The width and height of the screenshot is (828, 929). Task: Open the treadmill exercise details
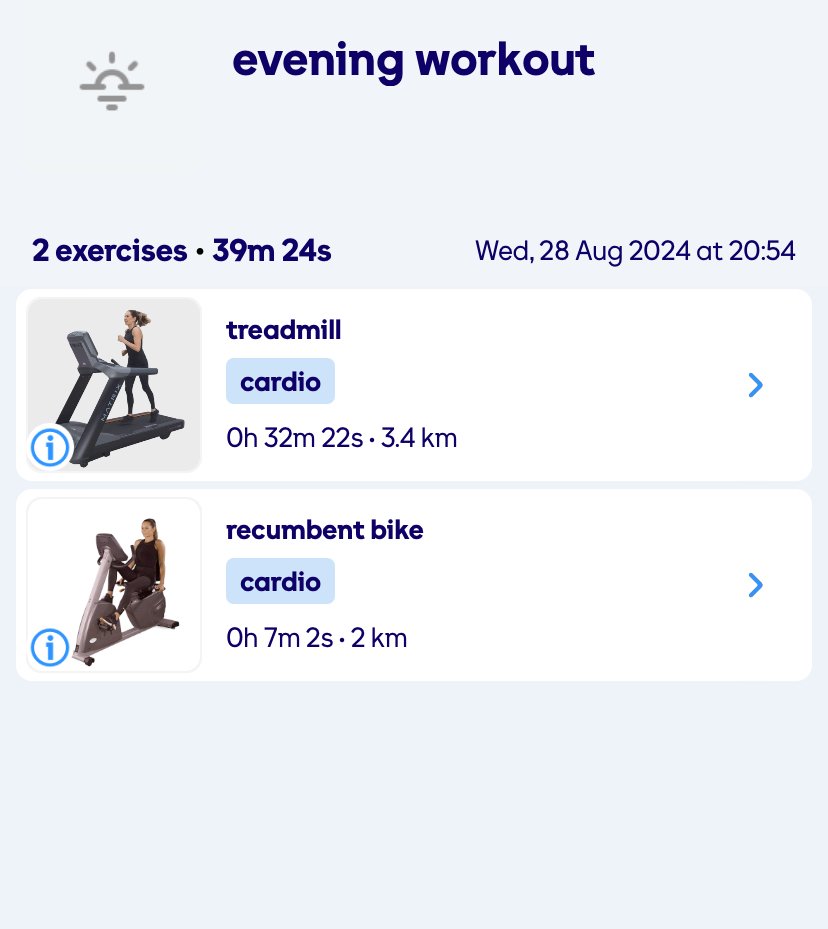[x=755, y=385]
